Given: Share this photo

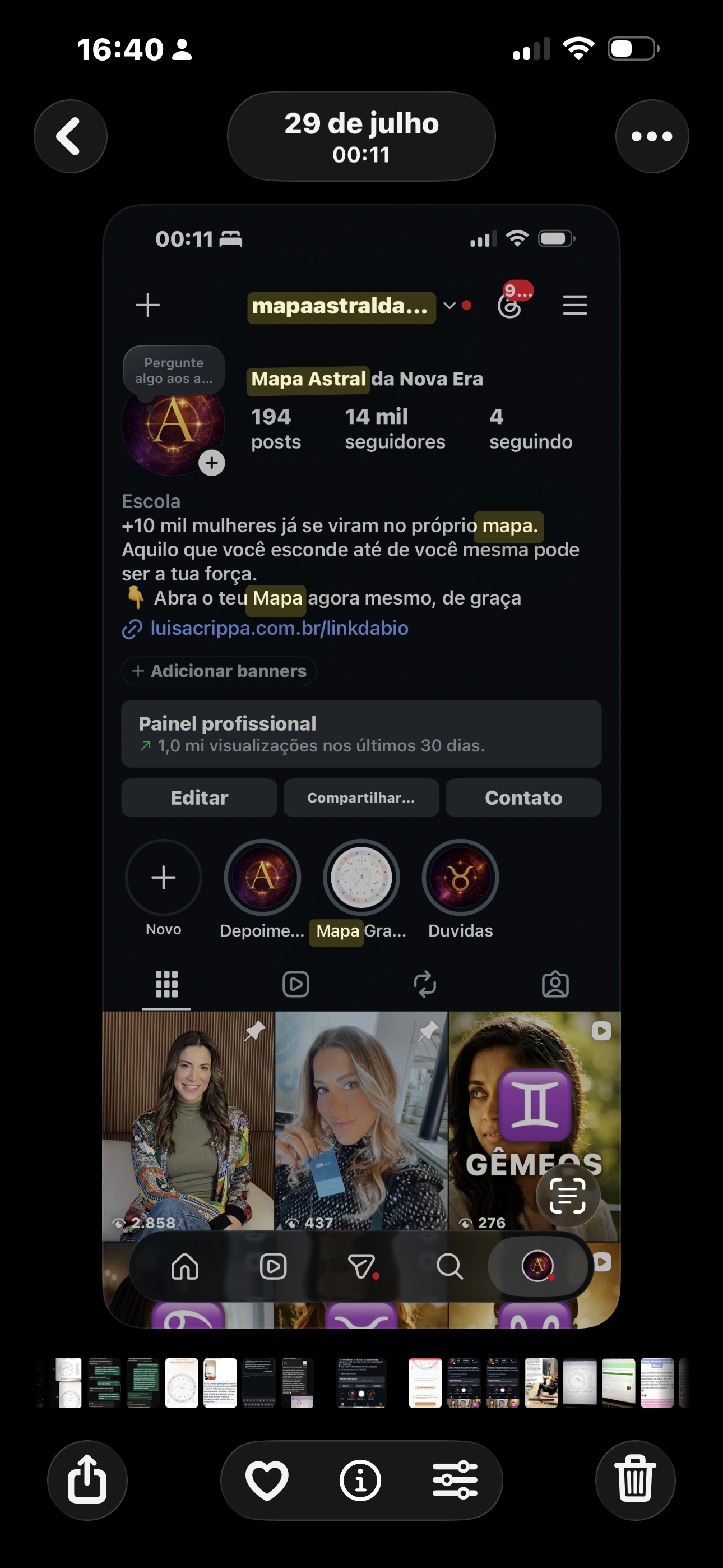Looking at the screenshot, I should pos(87,1480).
